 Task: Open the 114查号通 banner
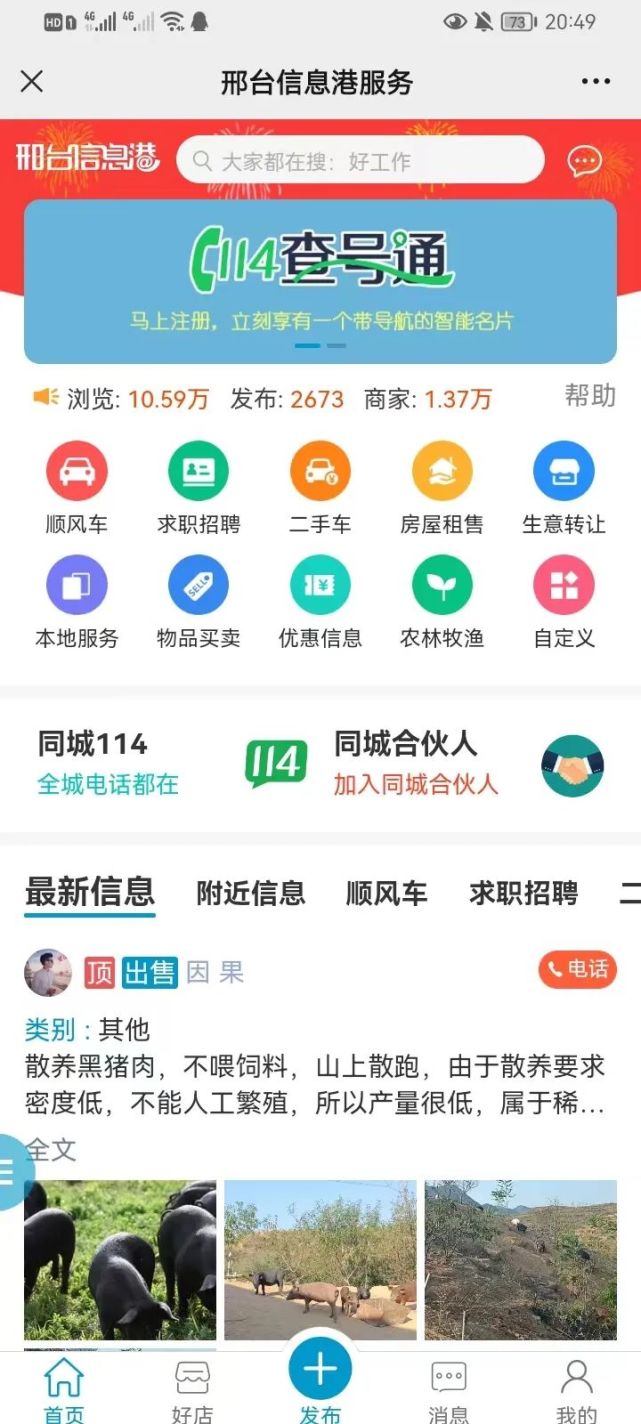(320, 280)
